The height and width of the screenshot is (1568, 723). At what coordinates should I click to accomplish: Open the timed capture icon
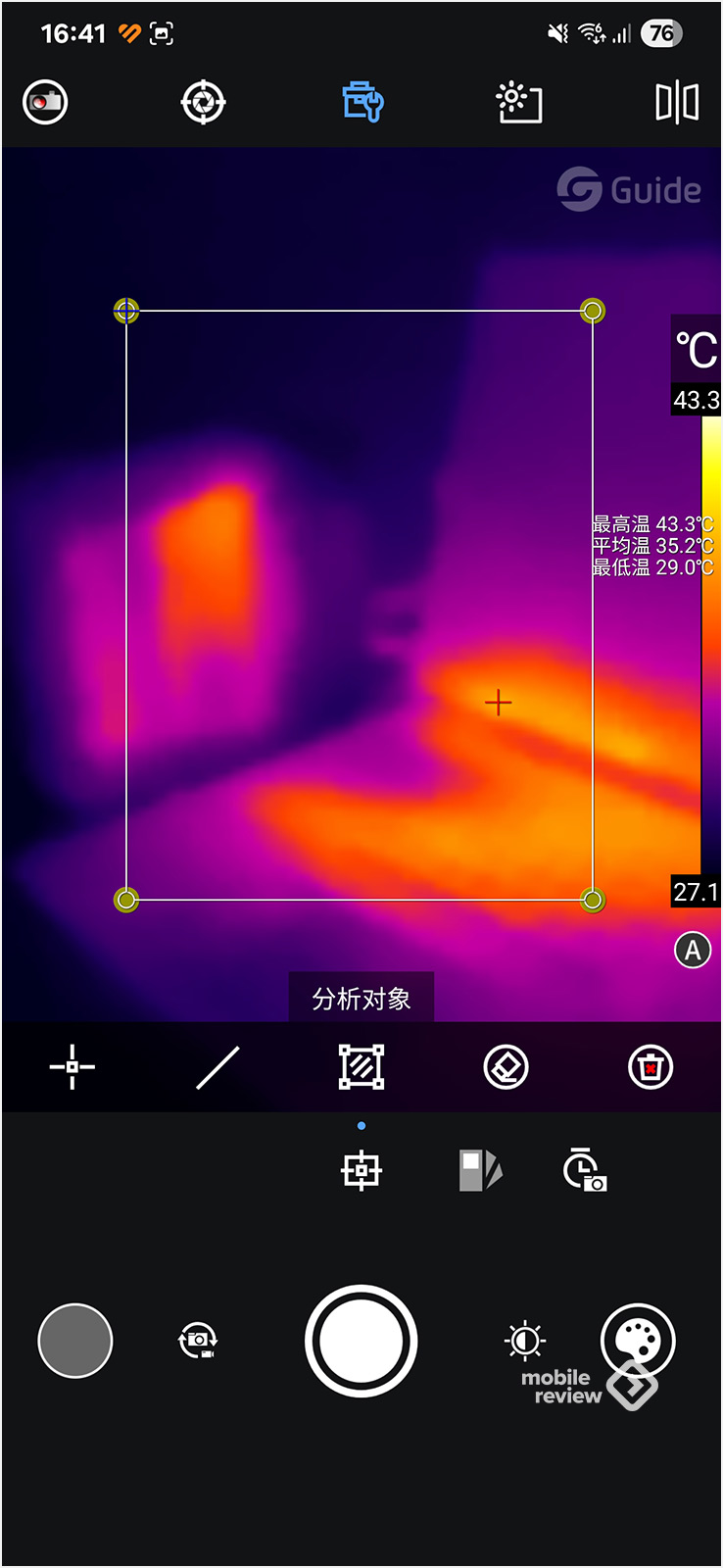[x=585, y=1170]
